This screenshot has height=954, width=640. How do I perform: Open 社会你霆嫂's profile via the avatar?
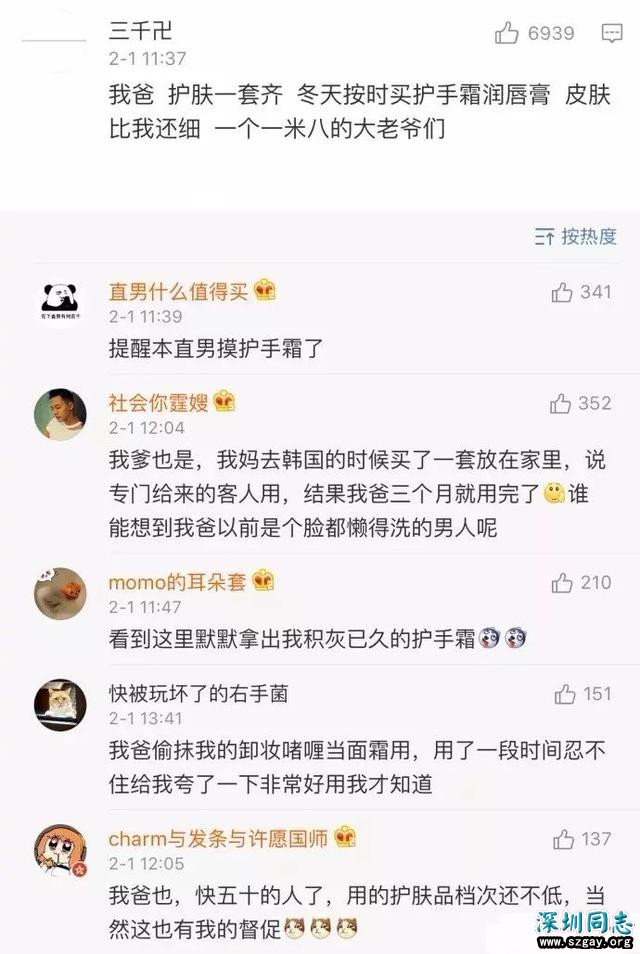(x=60, y=414)
